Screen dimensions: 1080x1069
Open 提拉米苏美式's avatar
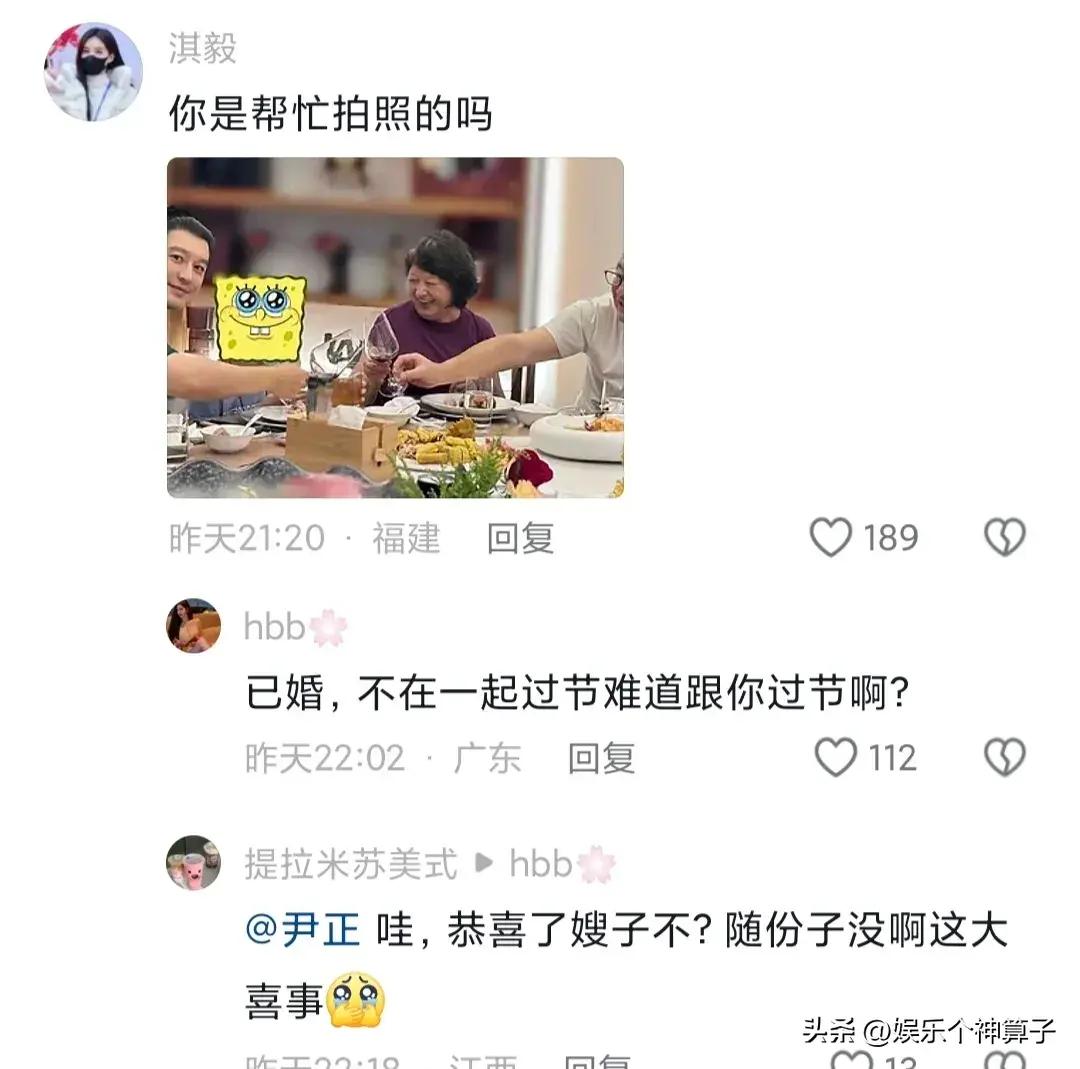coord(193,863)
